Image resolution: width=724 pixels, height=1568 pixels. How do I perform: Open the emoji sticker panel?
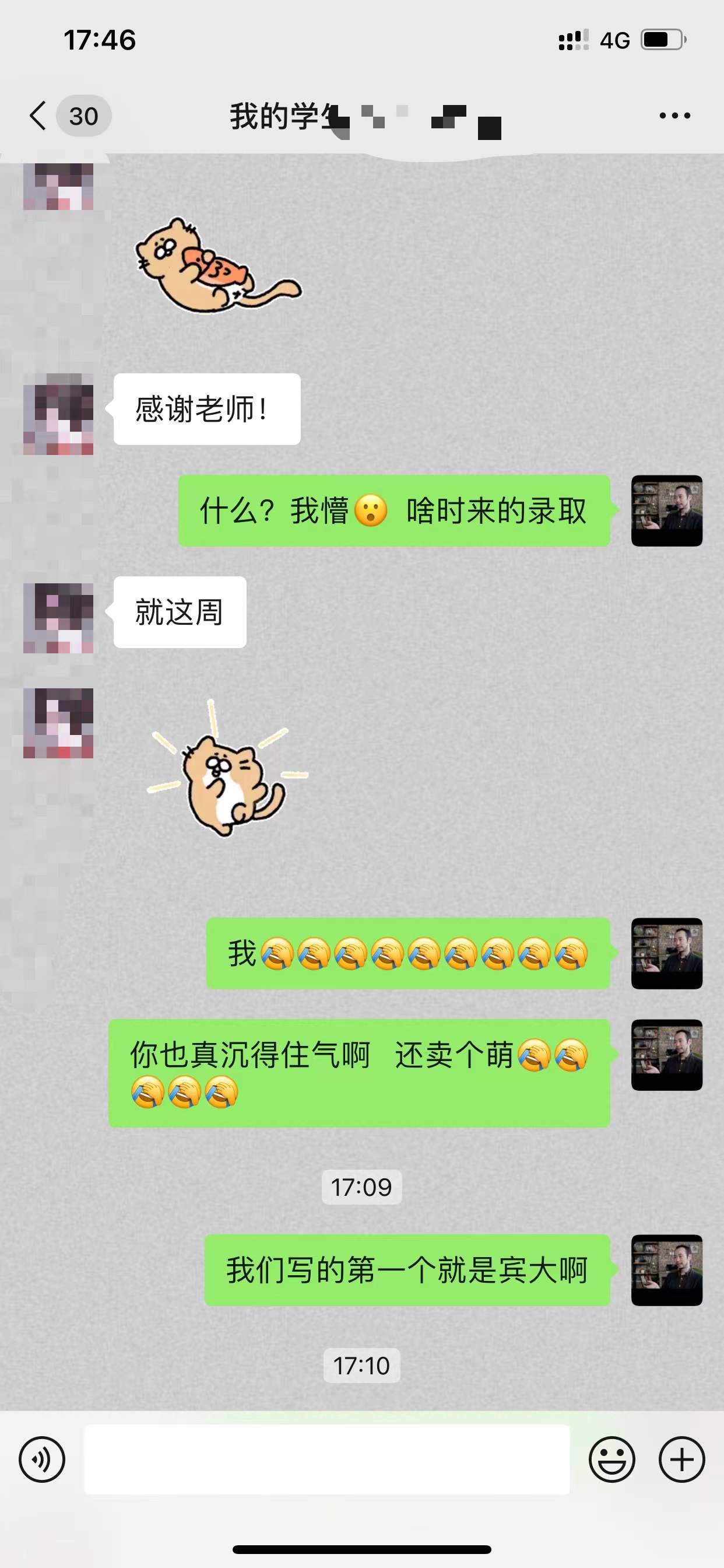click(611, 1459)
